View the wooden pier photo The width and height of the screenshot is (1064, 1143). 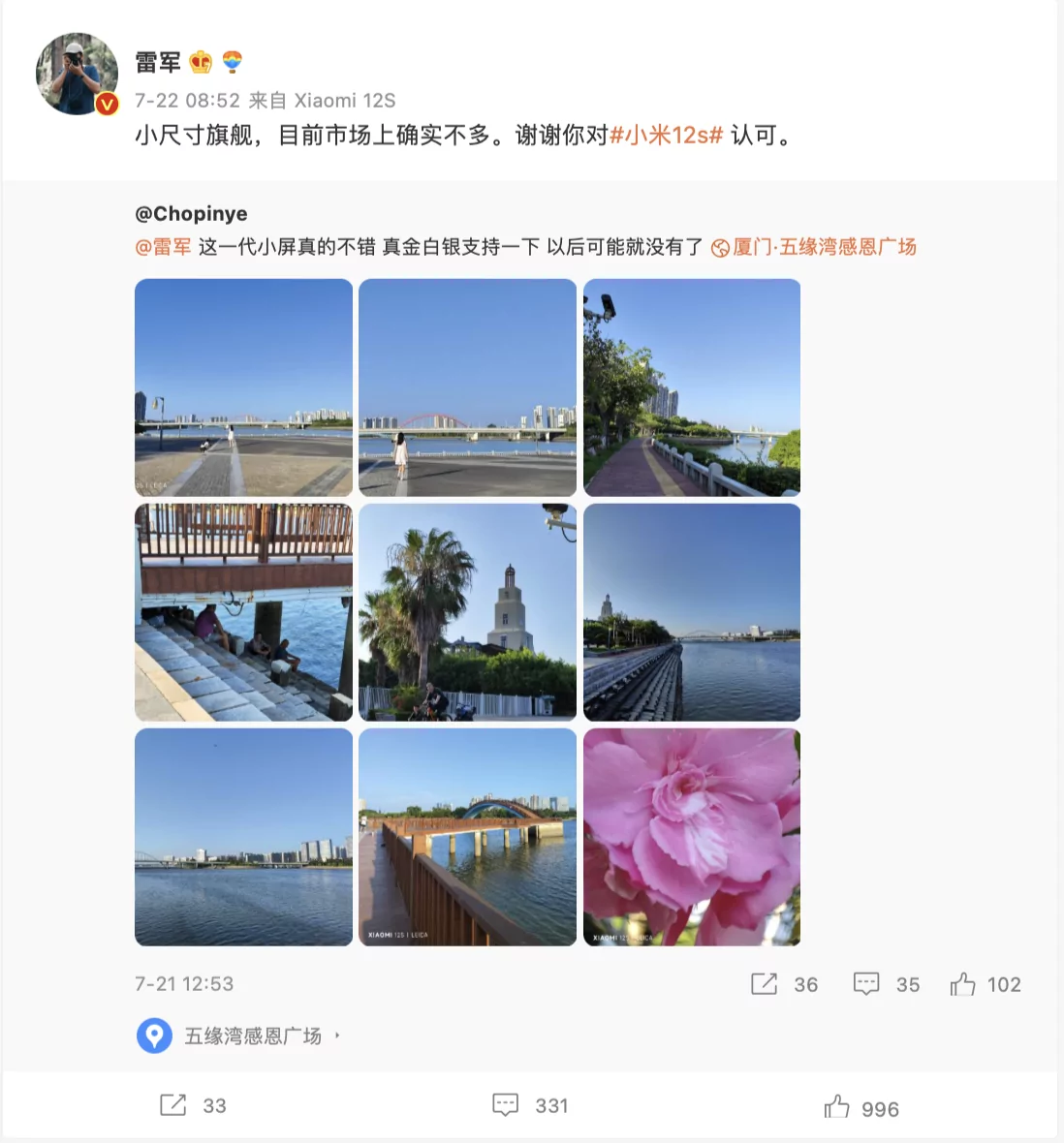[467, 837]
